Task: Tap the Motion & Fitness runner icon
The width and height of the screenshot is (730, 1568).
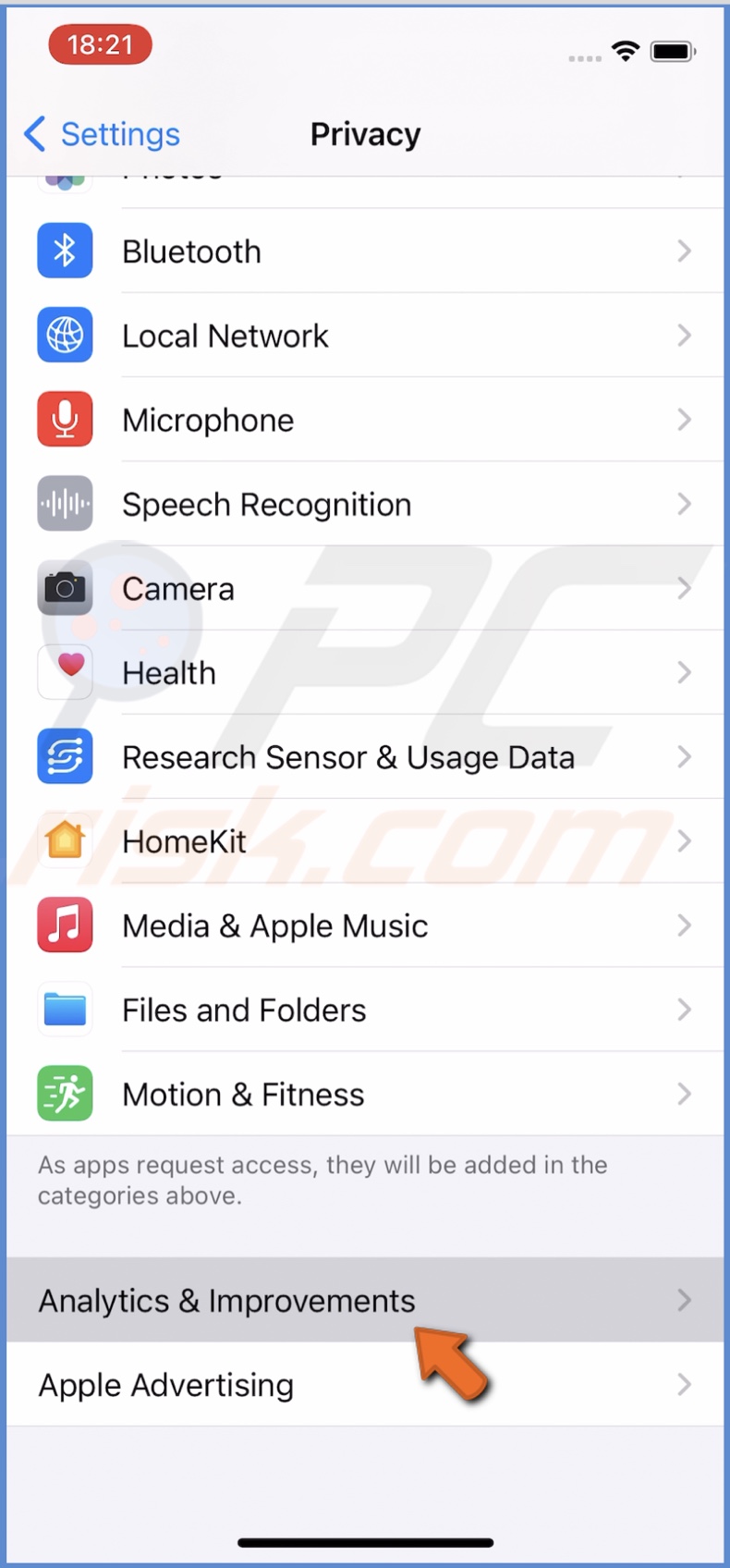Action: (x=64, y=1093)
